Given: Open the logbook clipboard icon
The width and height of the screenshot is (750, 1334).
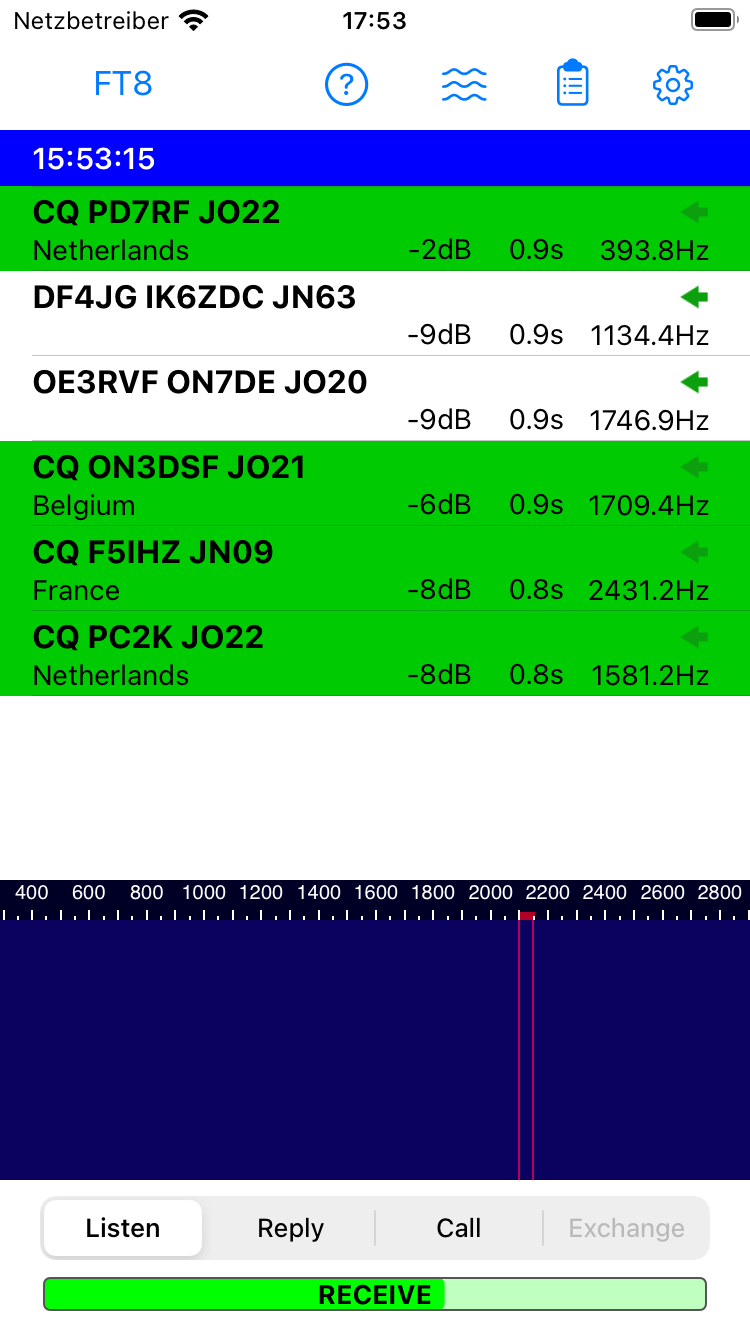Looking at the screenshot, I should pyautogui.click(x=572, y=84).
